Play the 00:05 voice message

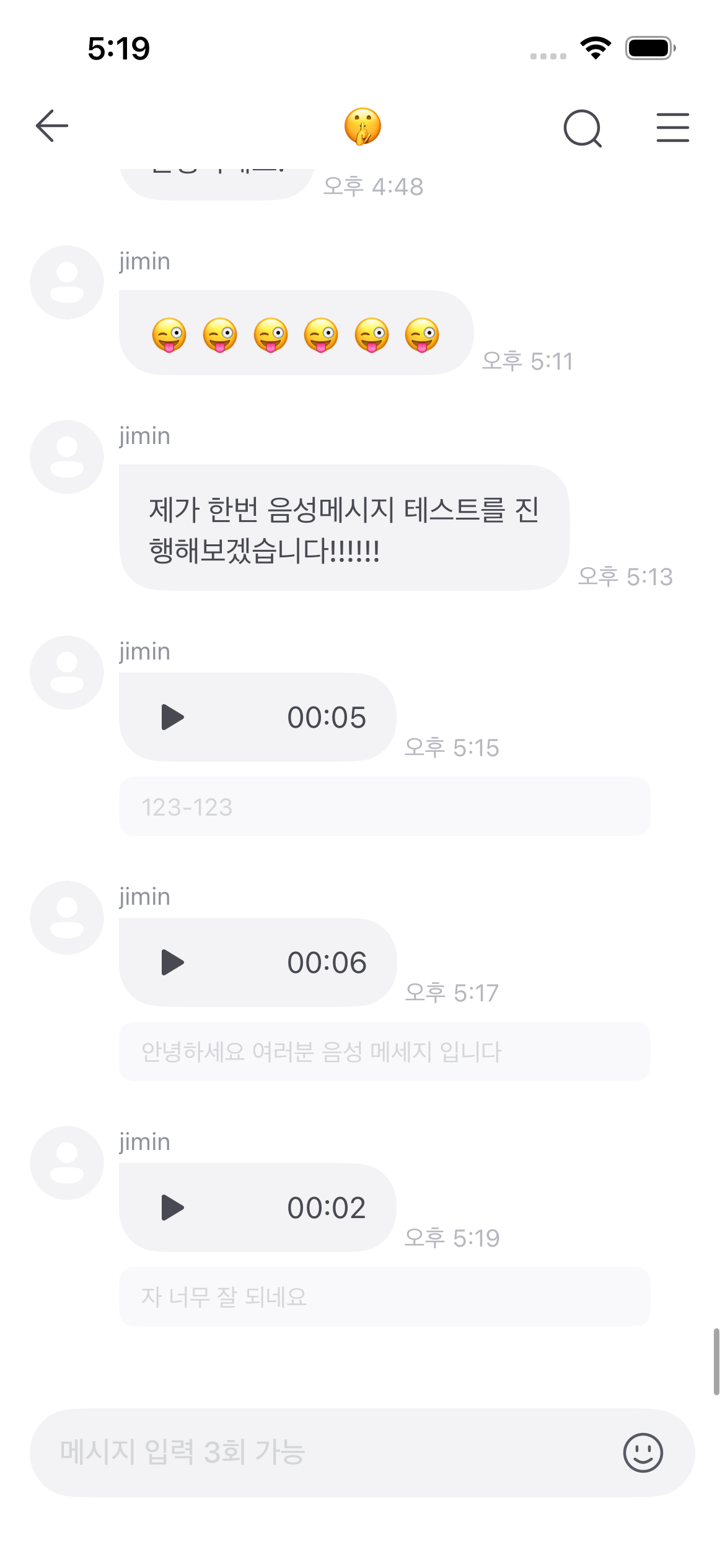tap(173, 717)
